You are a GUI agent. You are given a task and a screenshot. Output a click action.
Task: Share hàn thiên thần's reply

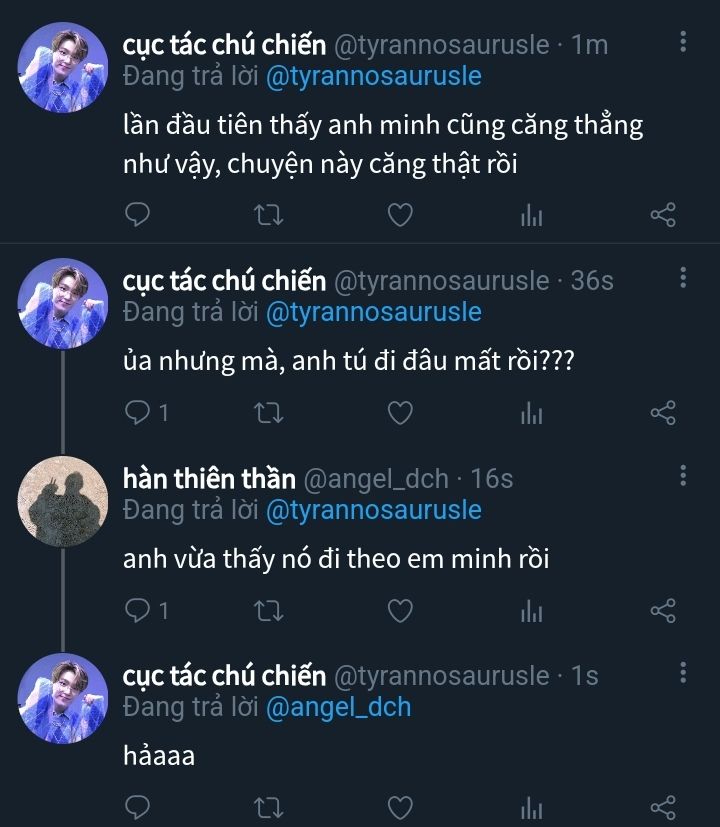click(663, 610)
